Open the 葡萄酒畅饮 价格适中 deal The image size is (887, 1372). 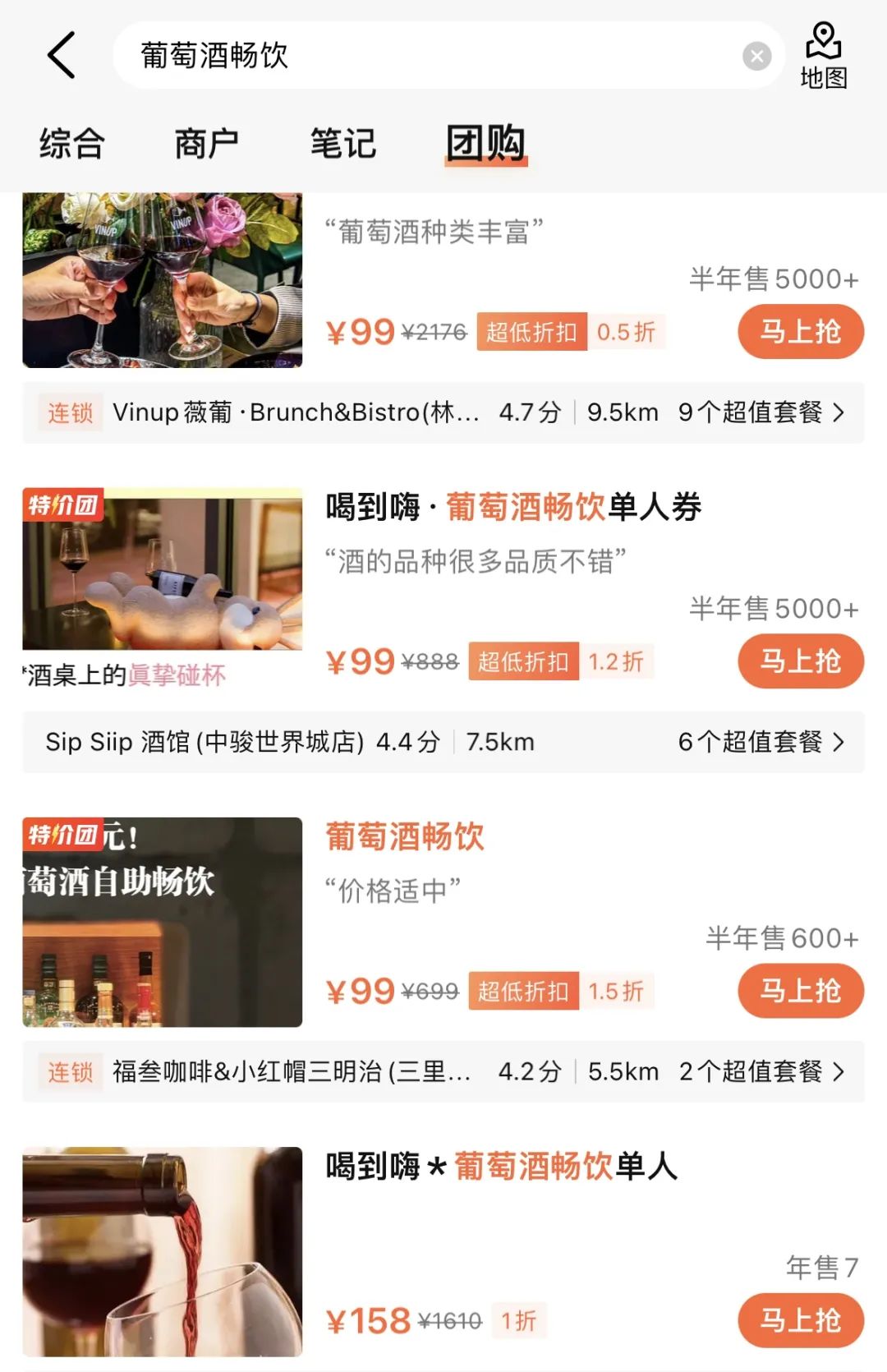coord(405,837)
